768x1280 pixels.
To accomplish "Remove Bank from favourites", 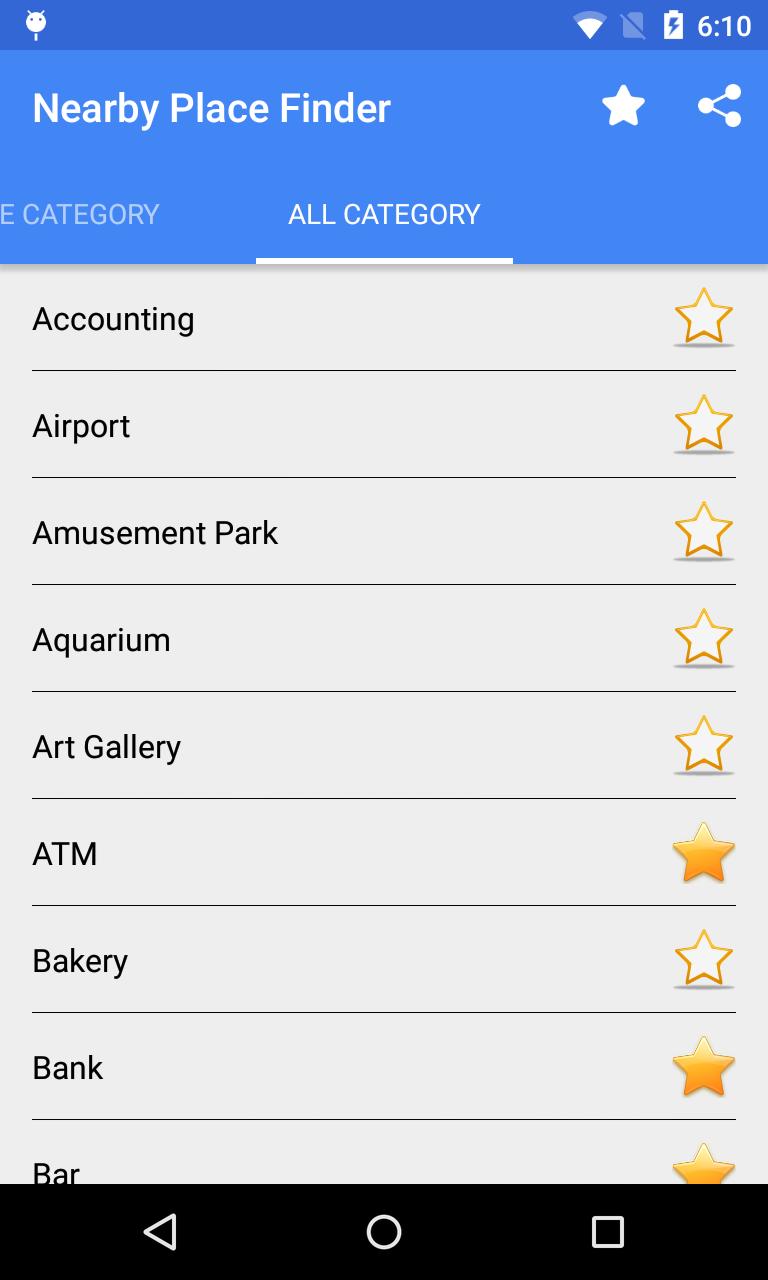I will tap(703, 1067).
